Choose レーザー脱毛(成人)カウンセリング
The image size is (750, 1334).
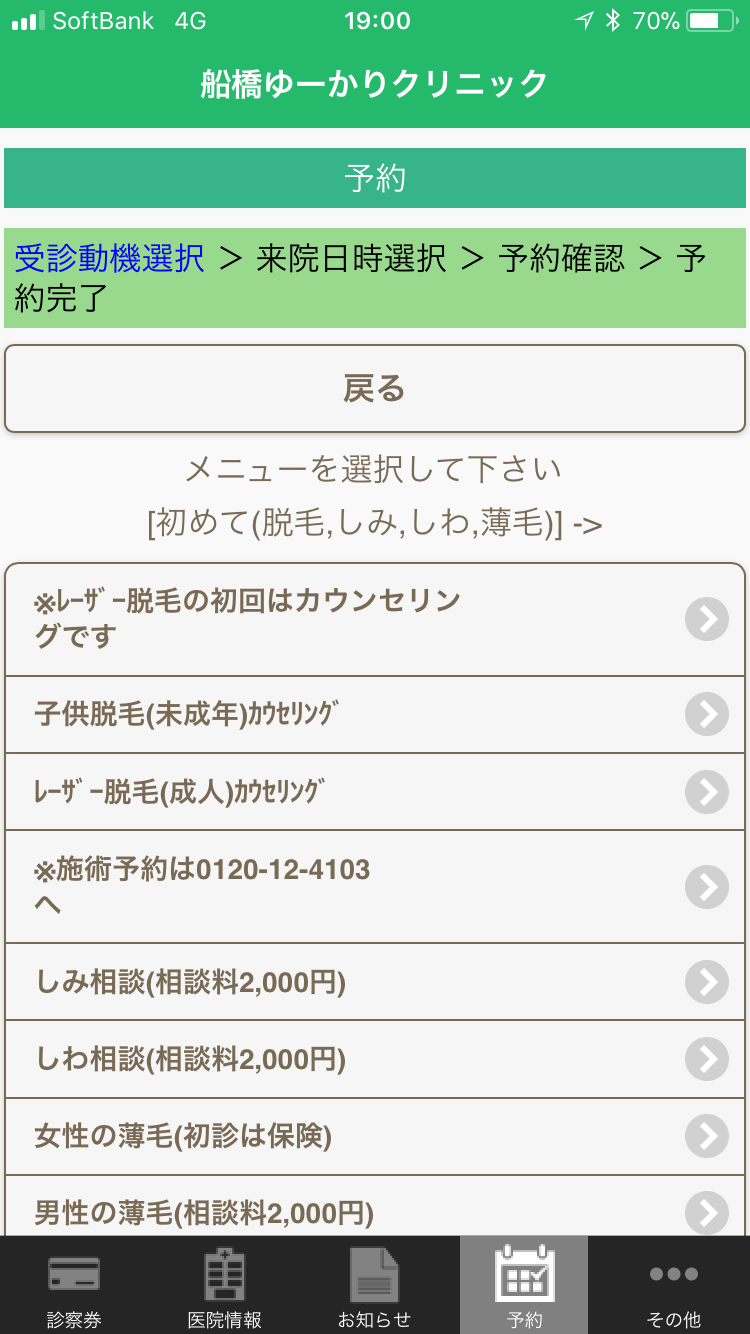pyautogui.click(x=375, y=792)
